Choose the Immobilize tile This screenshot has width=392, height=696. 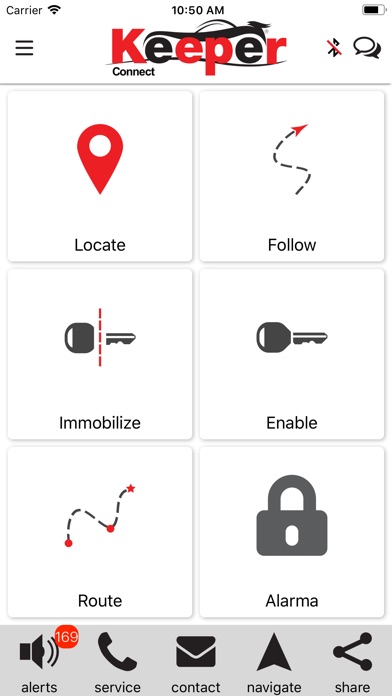(x=100, y=354)
